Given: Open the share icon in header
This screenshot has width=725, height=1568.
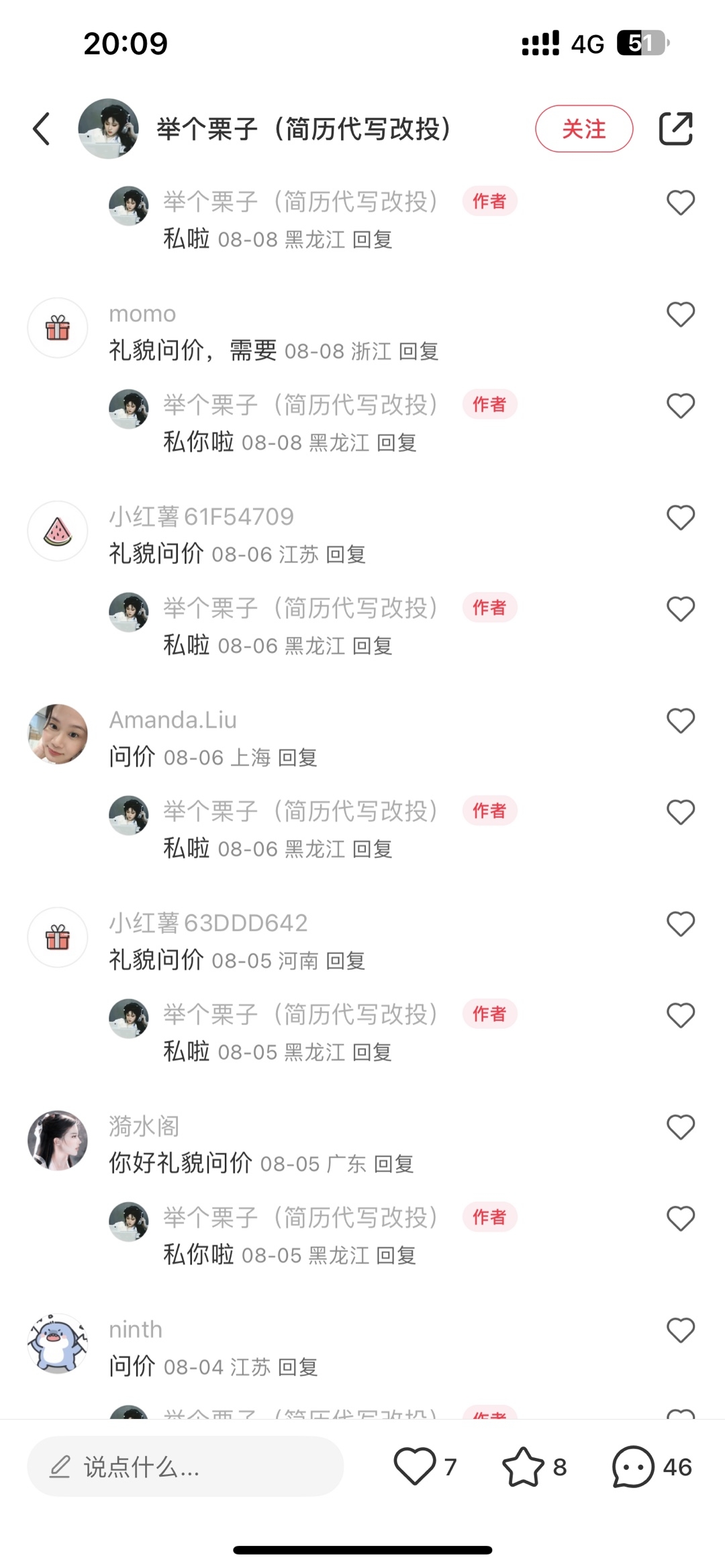Looking at the screenshot, I should (675, 129).
